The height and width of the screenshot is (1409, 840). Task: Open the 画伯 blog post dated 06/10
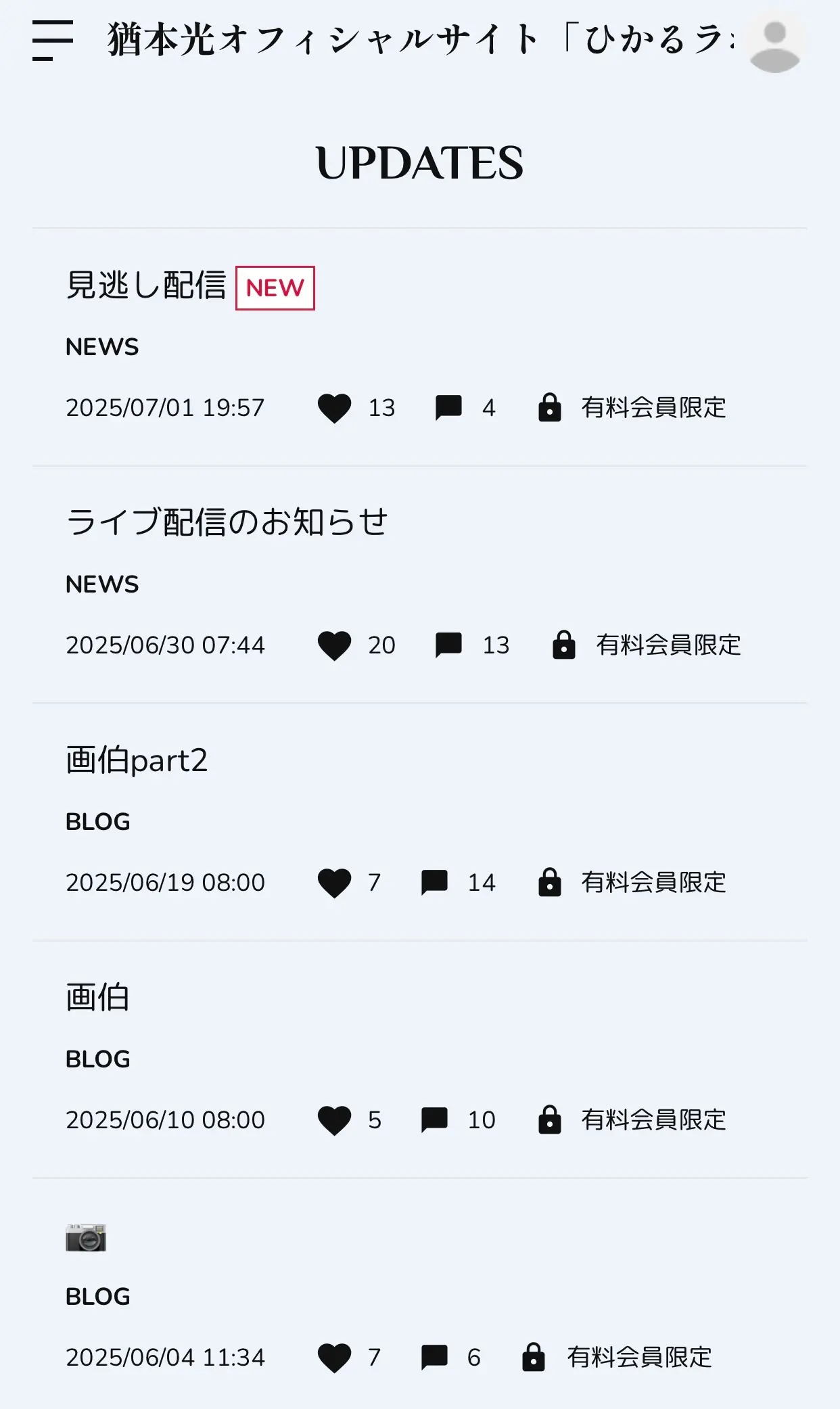tap(419, 1059)
